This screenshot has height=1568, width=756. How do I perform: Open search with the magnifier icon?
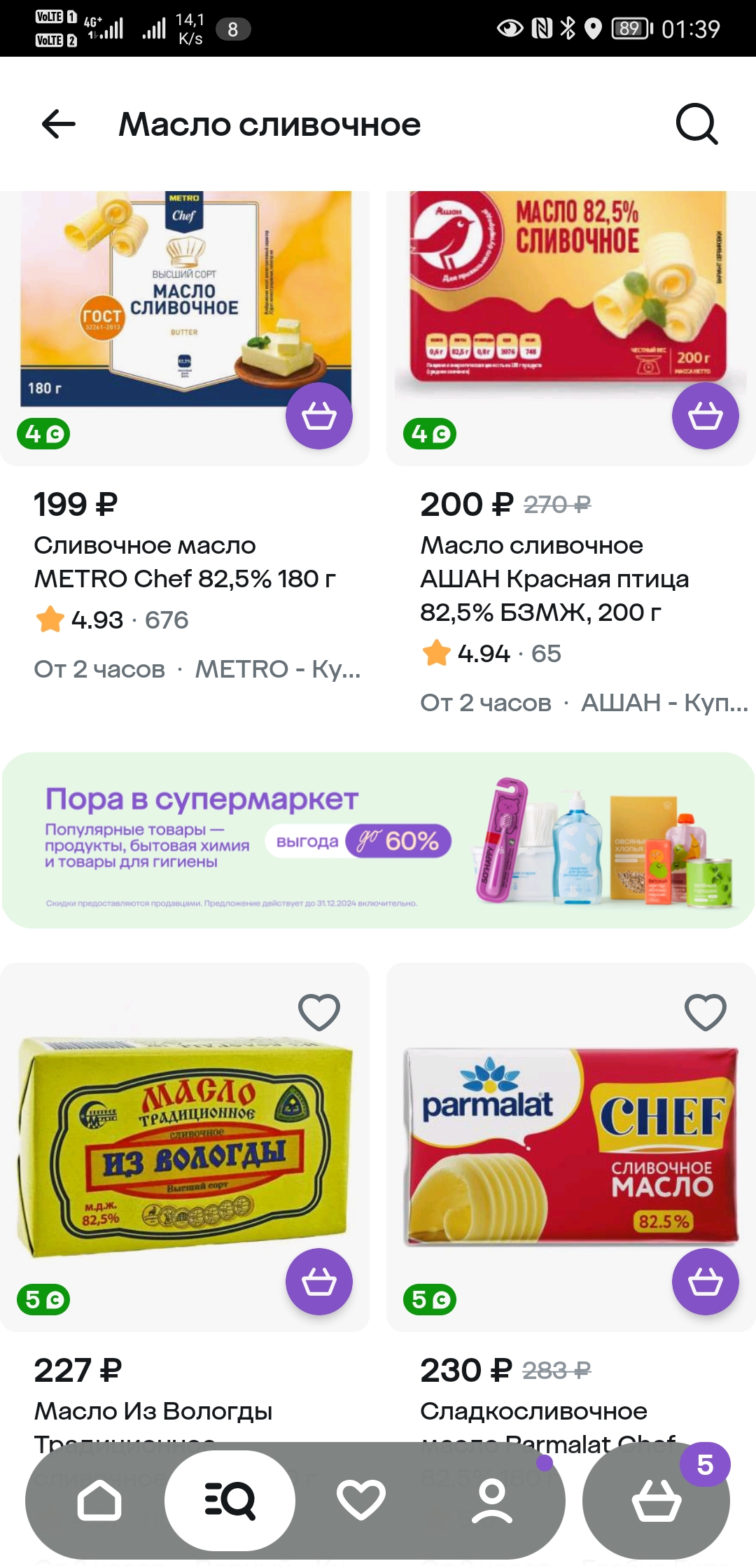coord(696,125)
